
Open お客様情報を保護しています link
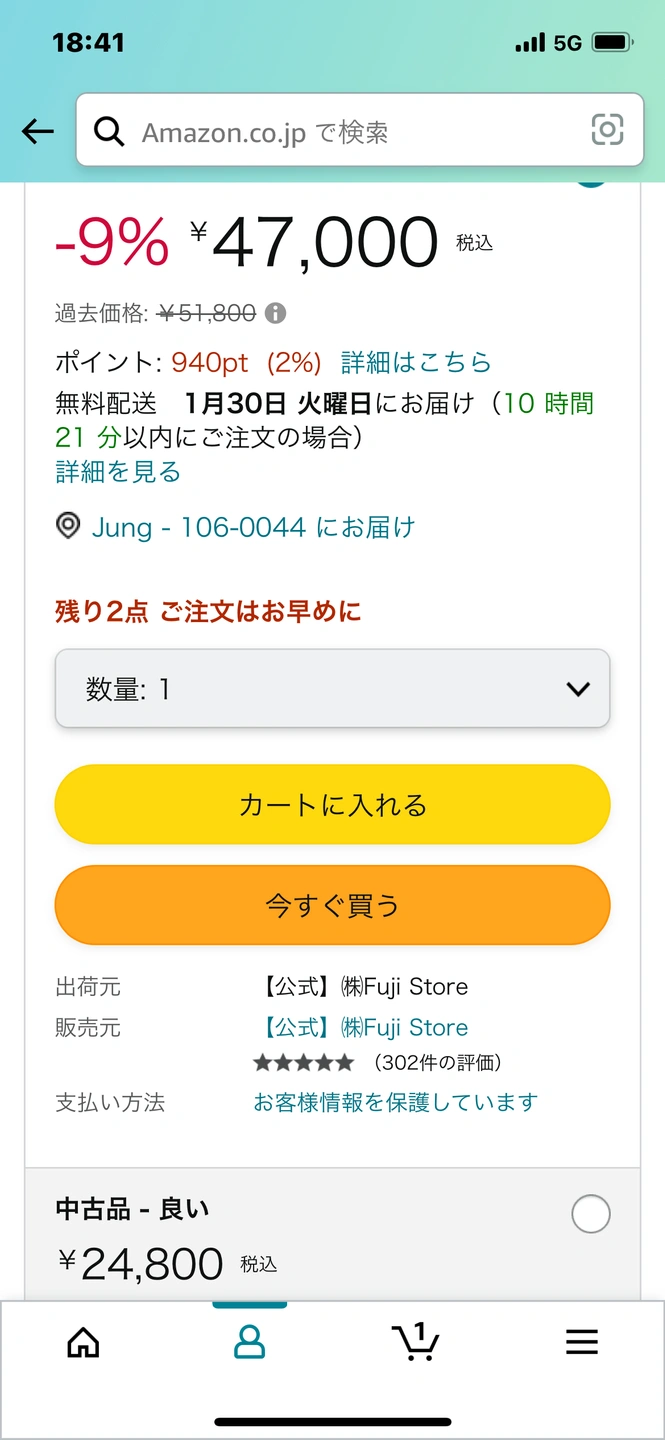coord(396,1103)
